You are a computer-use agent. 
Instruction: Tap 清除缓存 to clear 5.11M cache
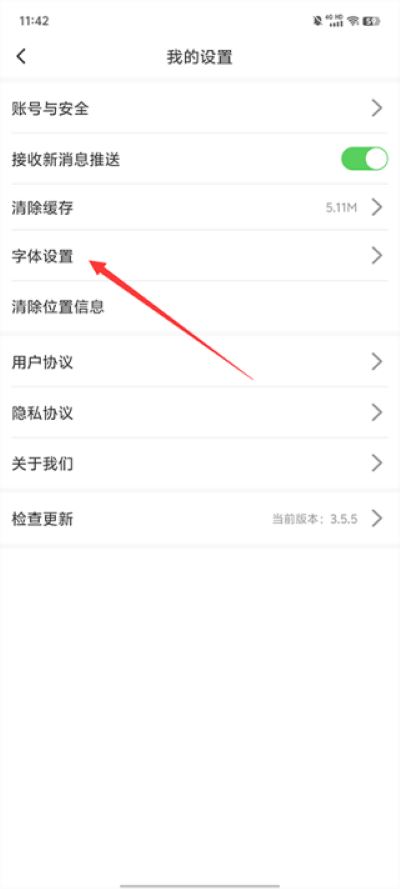tap(200, 208)
